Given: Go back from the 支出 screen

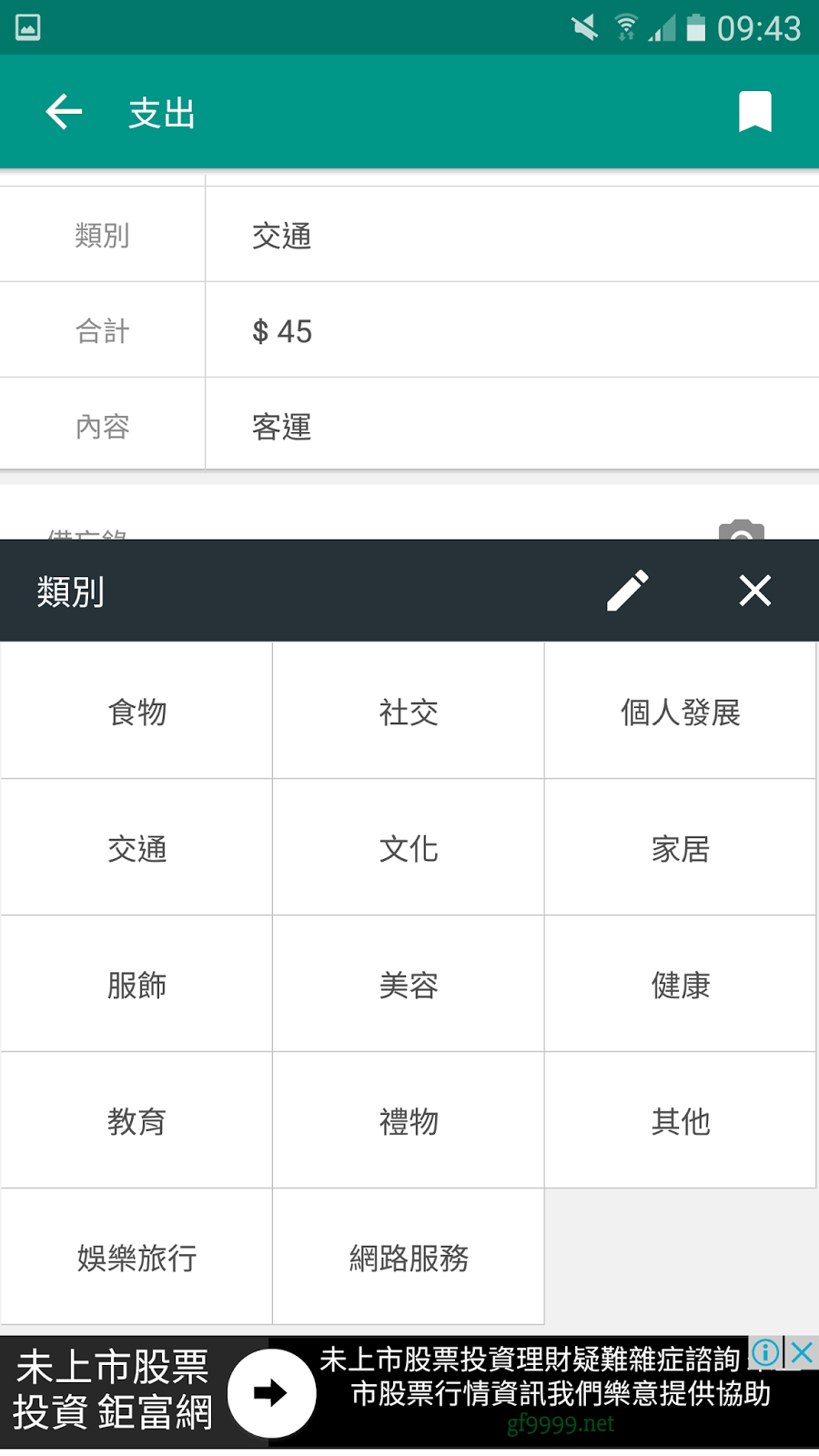Looking at the screenshot, I should 64,113.
